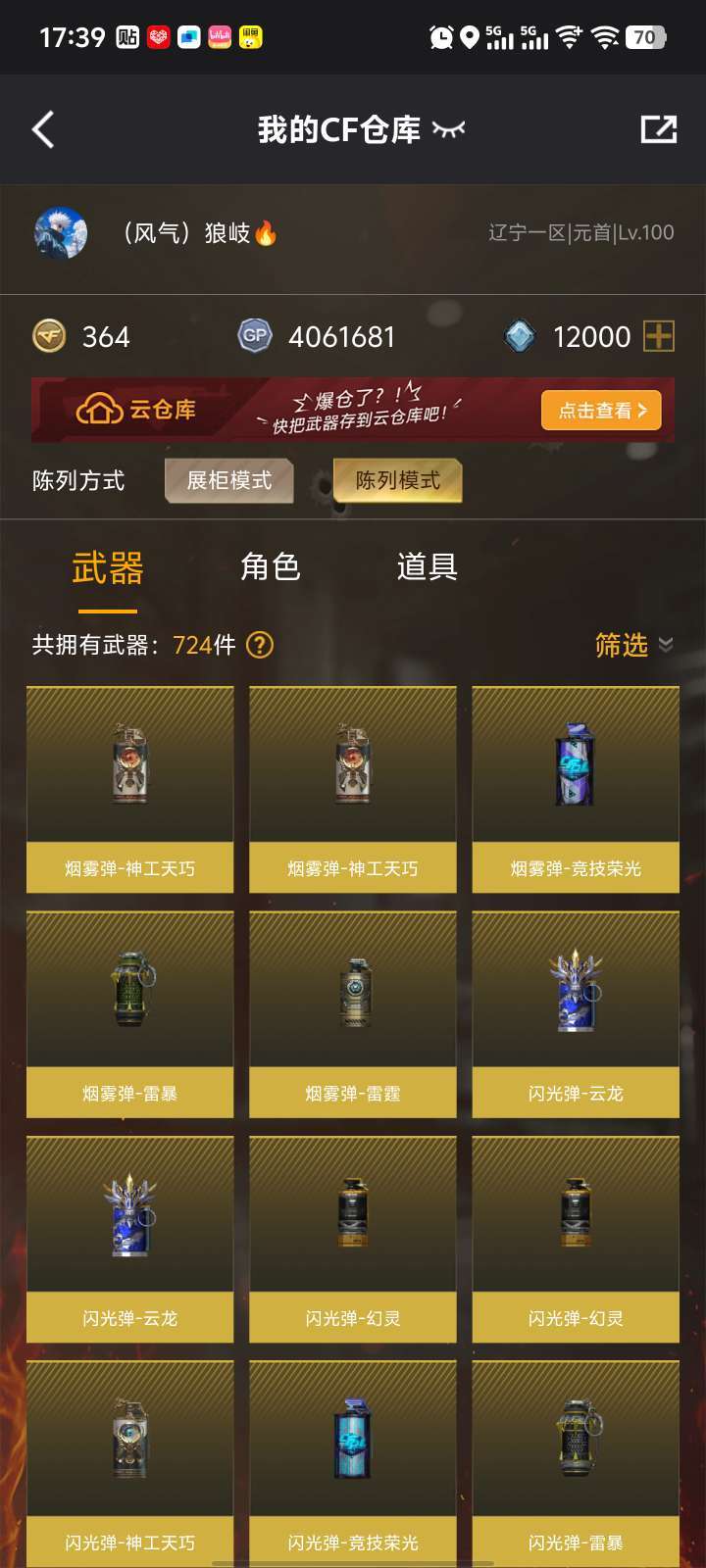Go back using the top-left arrow
The image size is (706, 1568).
(x=43, y=129)
